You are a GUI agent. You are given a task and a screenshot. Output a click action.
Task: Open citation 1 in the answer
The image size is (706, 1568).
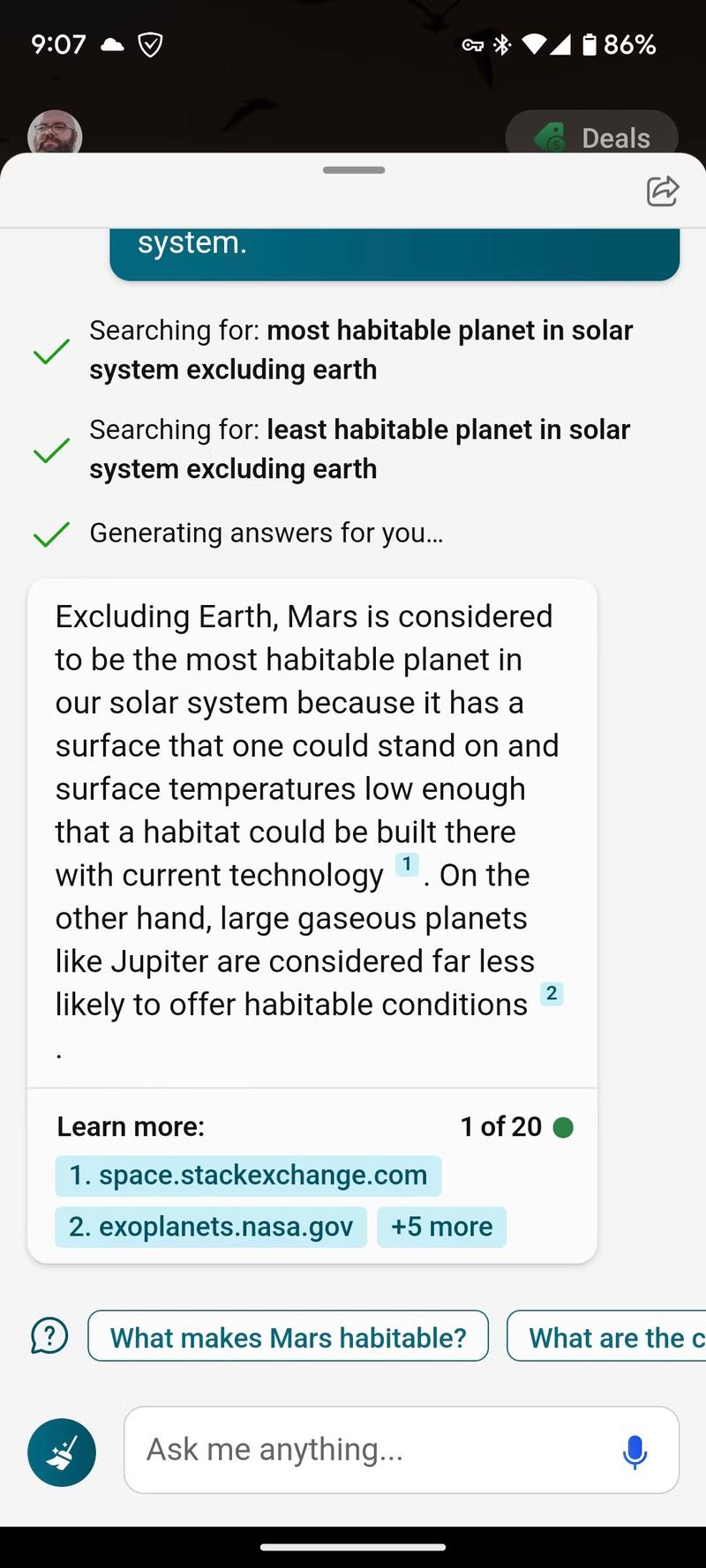tap(407, 864)
